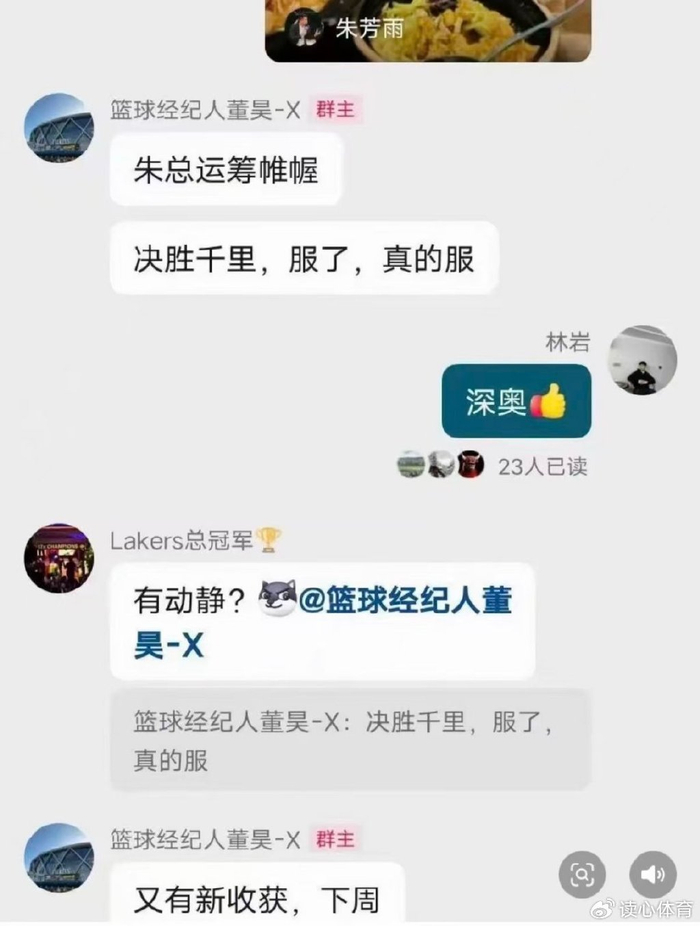The width and height of the screenshot is (700, 926).
Task: View who read the message, 23人已读
Action: [x=542, y=466]
